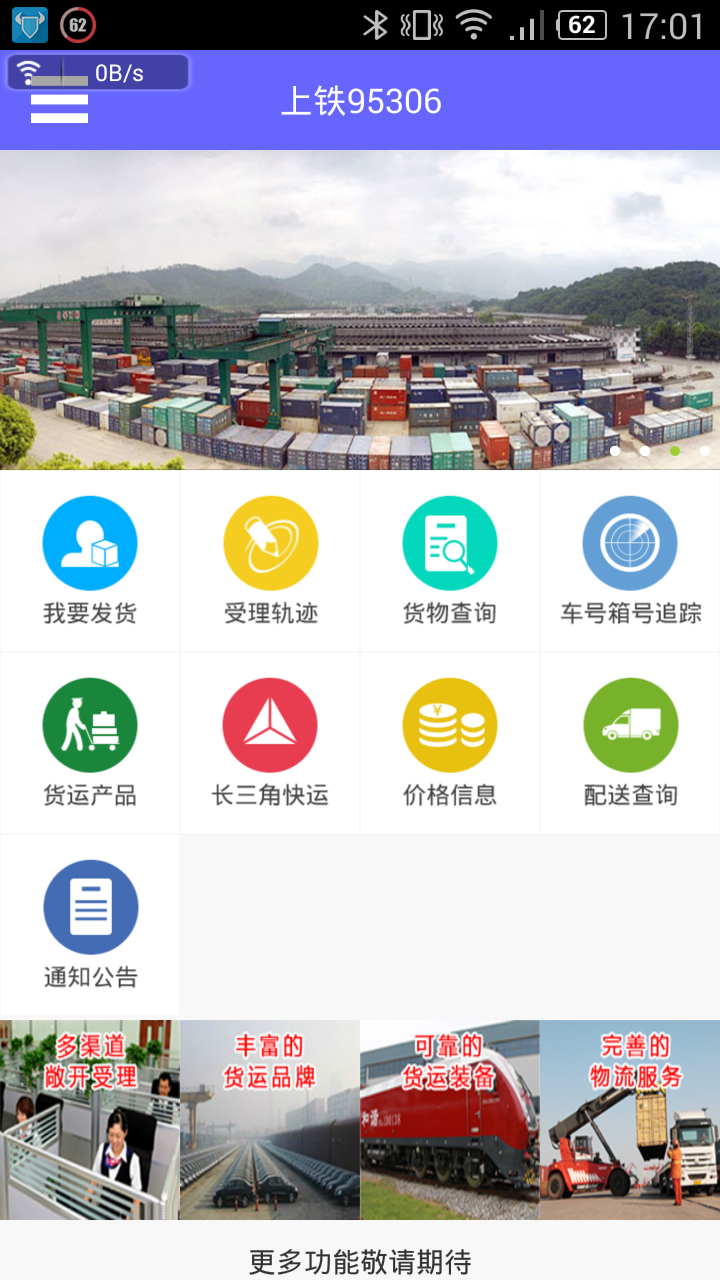This screenshot has height=1280, width=720.
Task: Open the hamburger navigation menu
Action: point(60,107)
